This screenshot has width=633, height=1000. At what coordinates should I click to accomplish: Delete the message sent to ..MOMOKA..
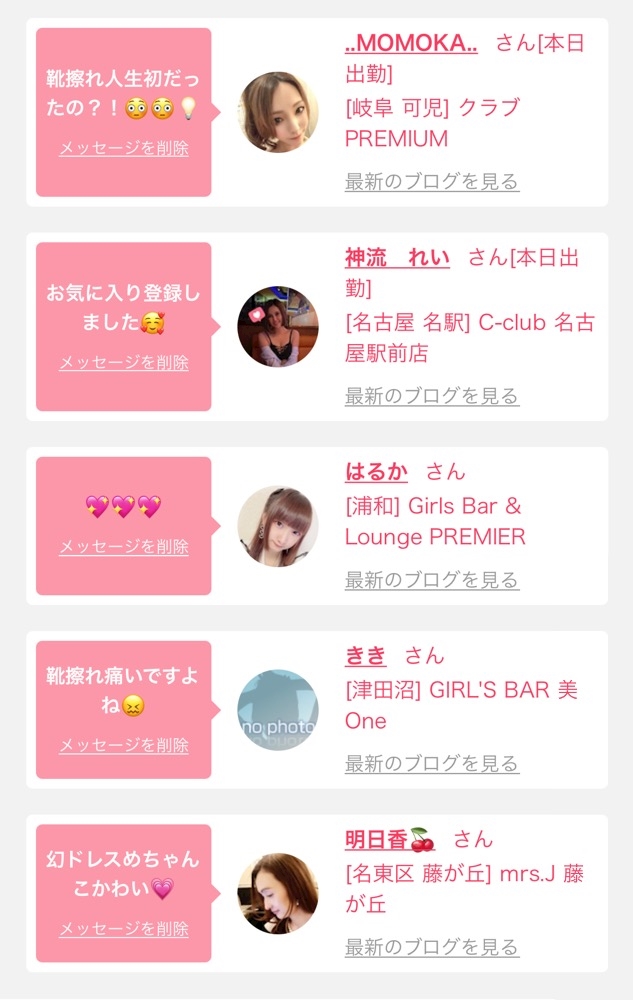(124, 149)
